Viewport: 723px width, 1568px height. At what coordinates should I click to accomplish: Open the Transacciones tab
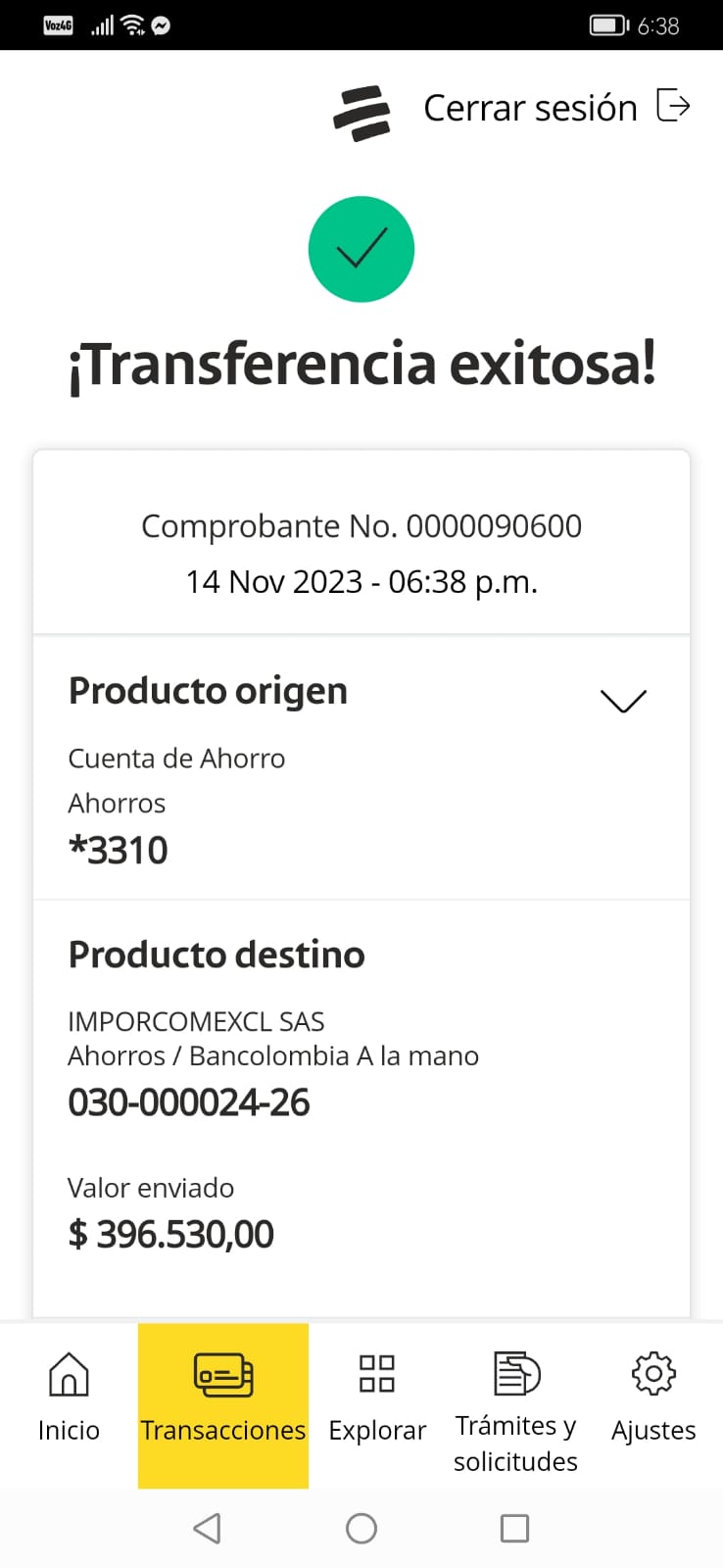pyautogui.click(x=223, y=1405)
